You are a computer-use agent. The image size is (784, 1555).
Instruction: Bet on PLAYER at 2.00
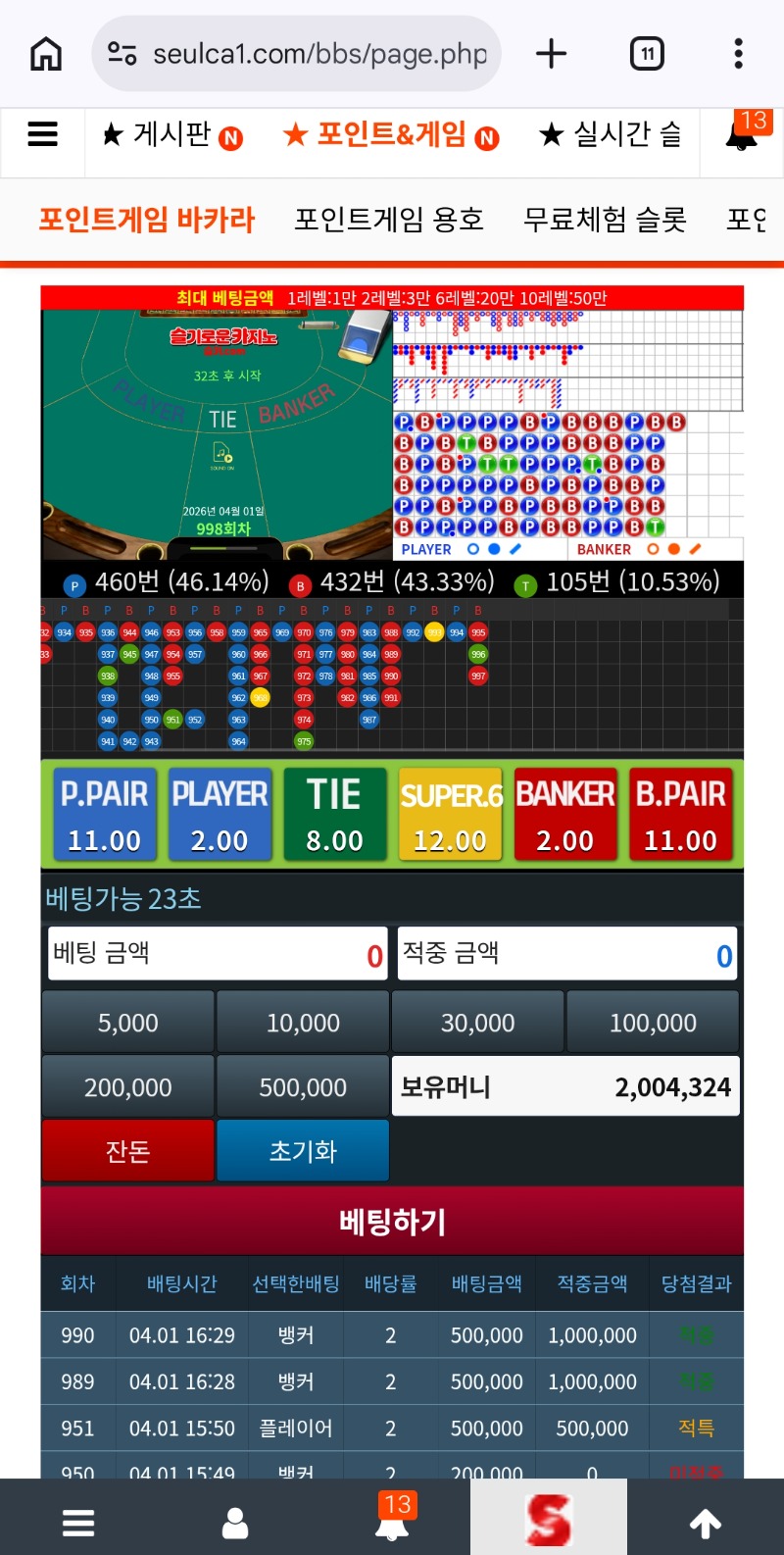pos(220,815)
